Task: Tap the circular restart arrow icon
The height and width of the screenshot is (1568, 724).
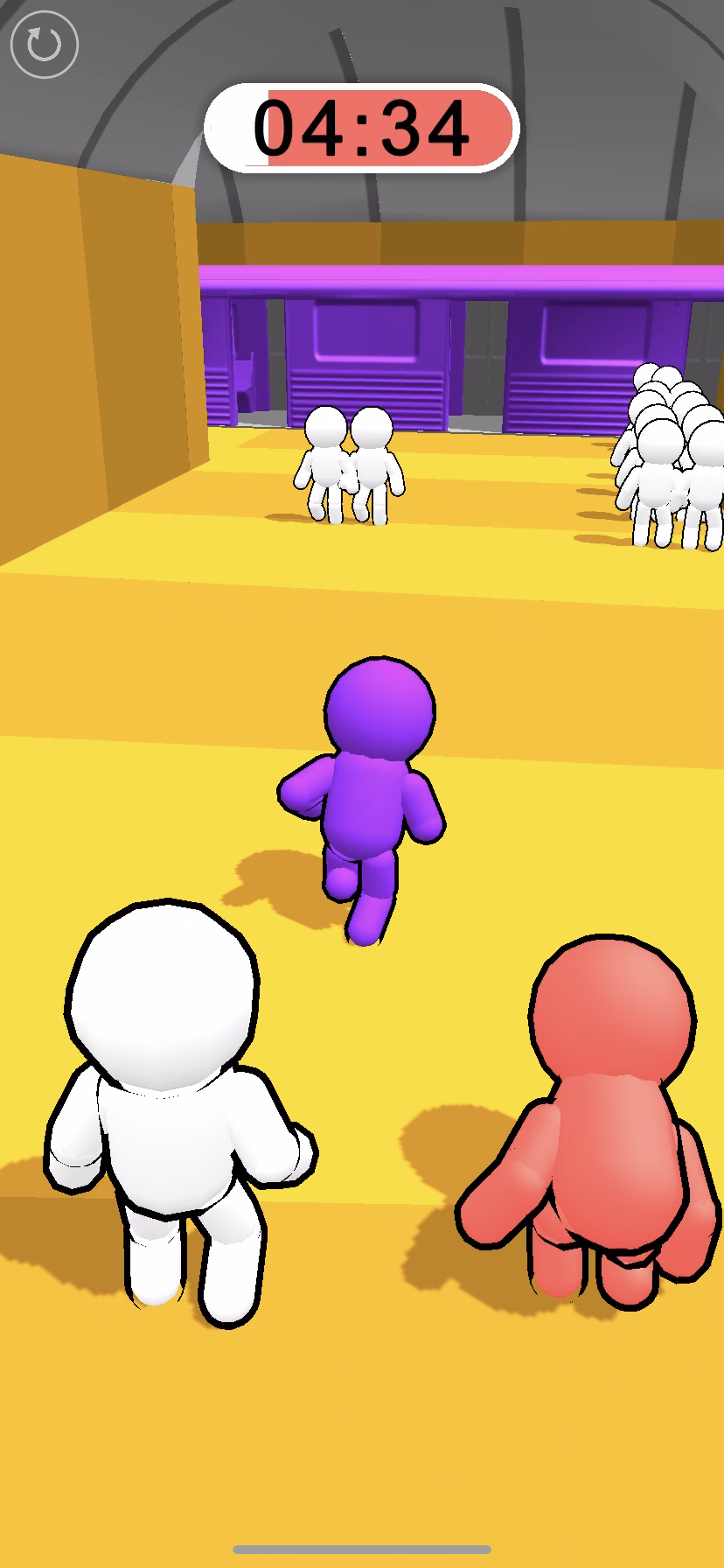Action: pos(44,44)
